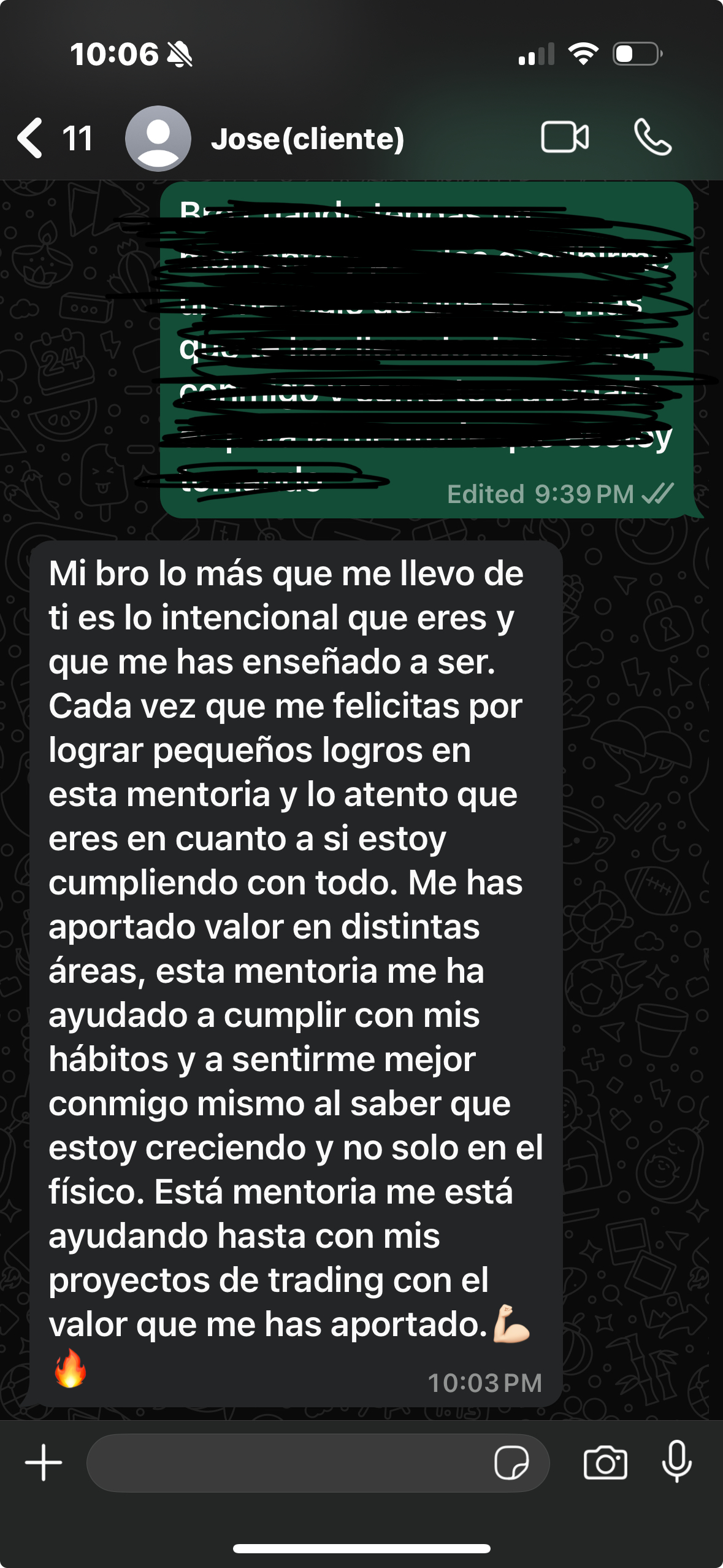723x1568 pixels.
Task: Start a video call with Jose(cliente)
Action: coord(565,137)
